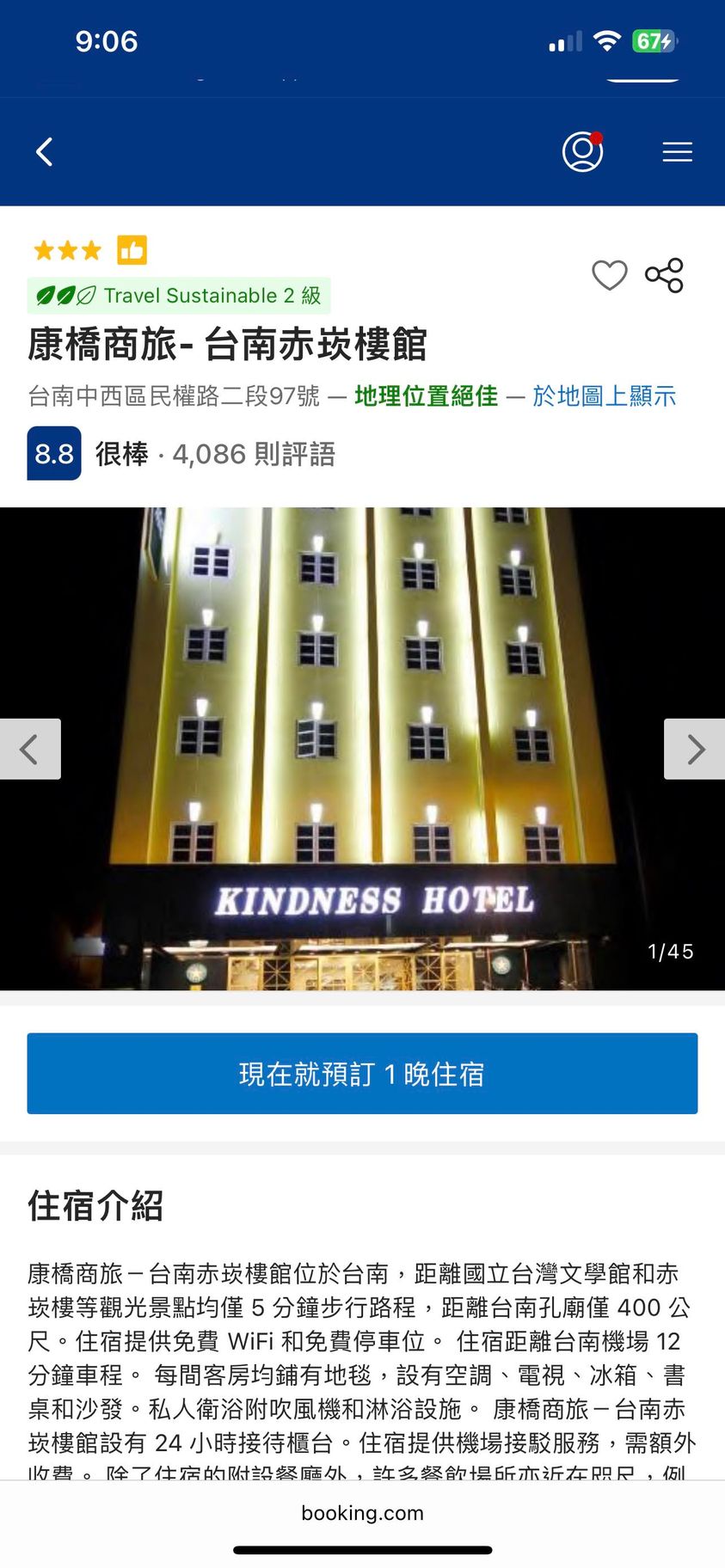This screenshot has width=725, height=1568.
Task: Open the 於地圖上顯示 map link
Action: [x=604, y=396]
